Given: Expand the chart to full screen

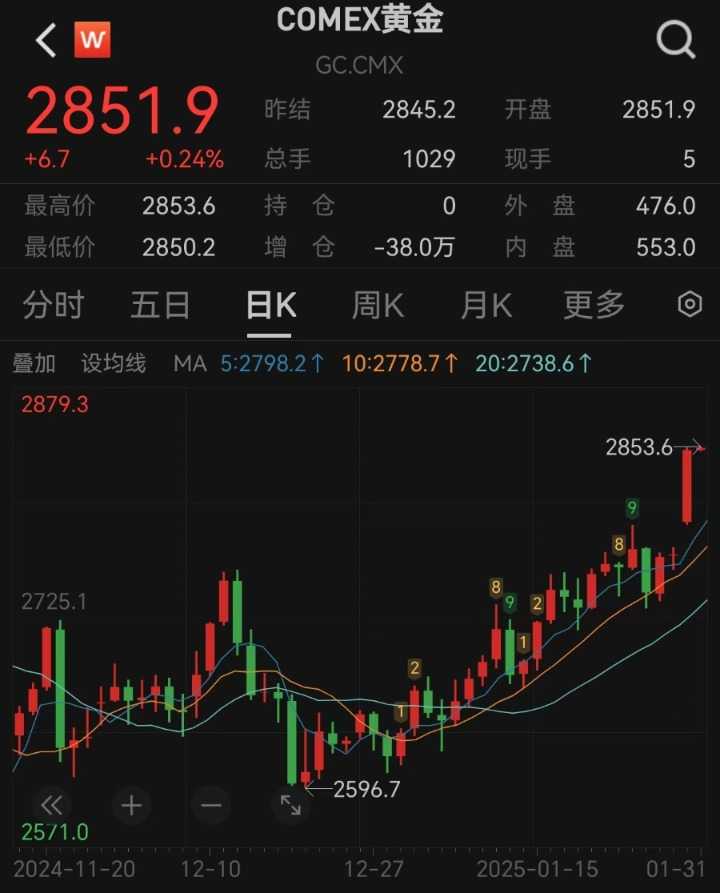Looking at the screenshot, I should (291, 805).
